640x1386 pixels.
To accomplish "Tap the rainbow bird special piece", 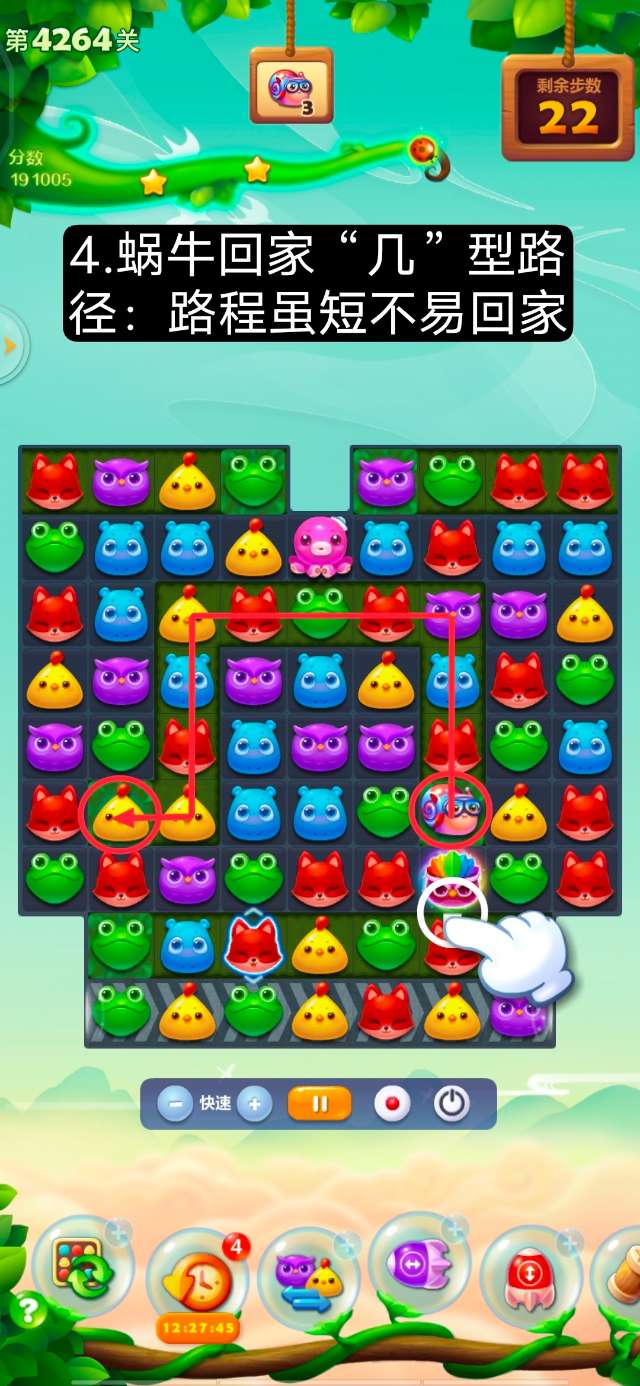I will [454, 874].
